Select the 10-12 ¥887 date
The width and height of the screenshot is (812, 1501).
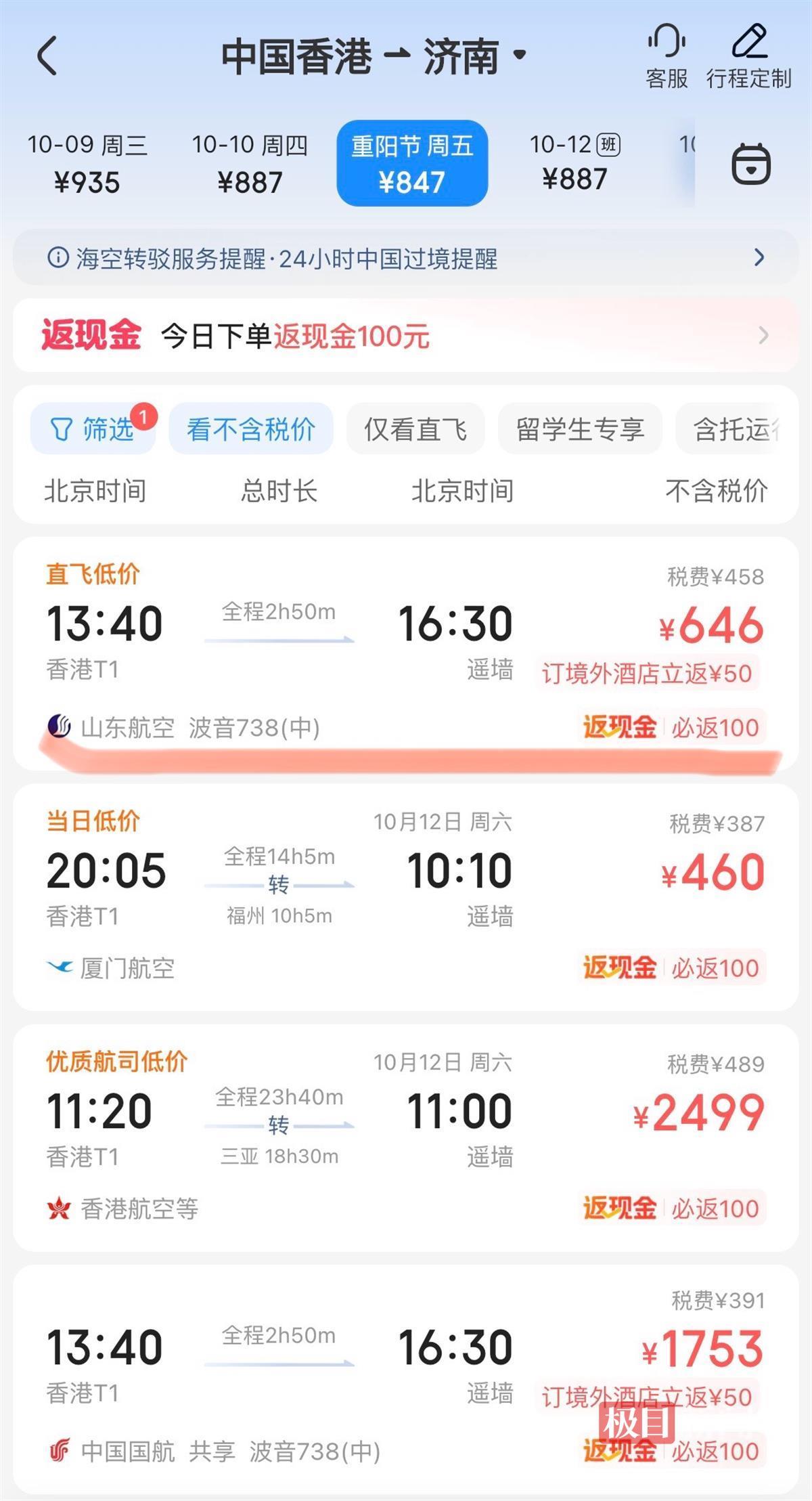[574, 162]
